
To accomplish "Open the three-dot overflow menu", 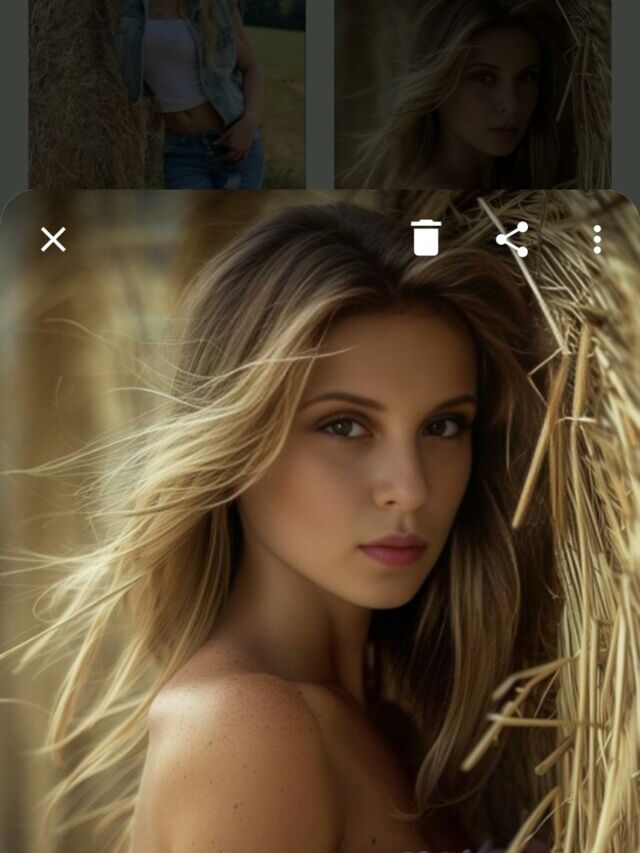I will pos(597,239).
